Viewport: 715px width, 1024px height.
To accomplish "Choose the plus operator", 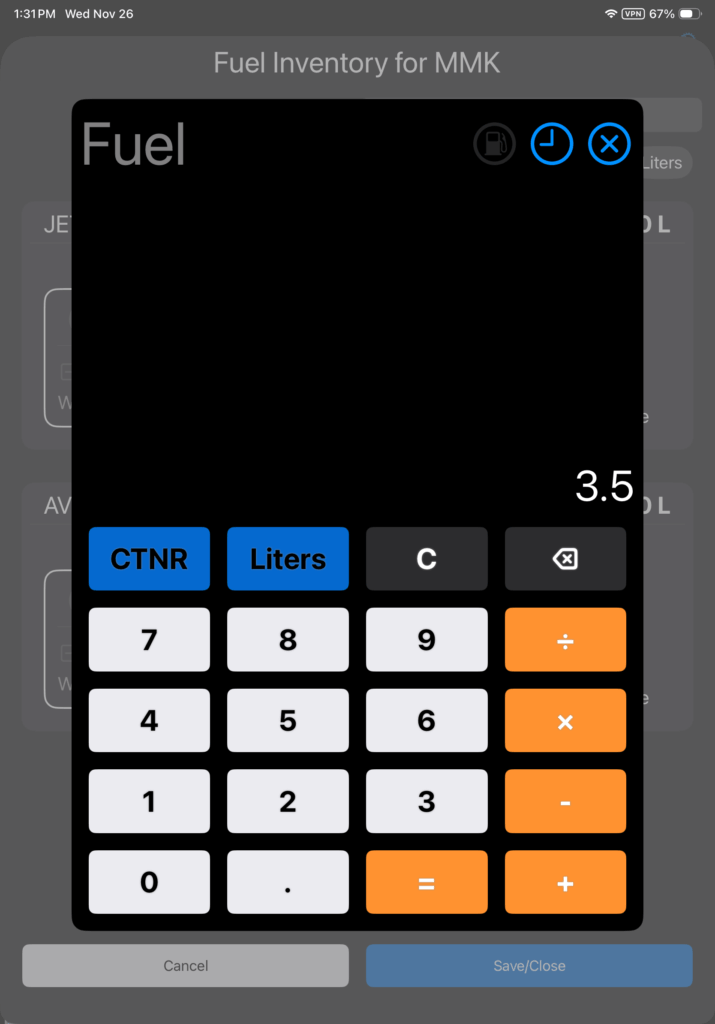I will (565, 882).
